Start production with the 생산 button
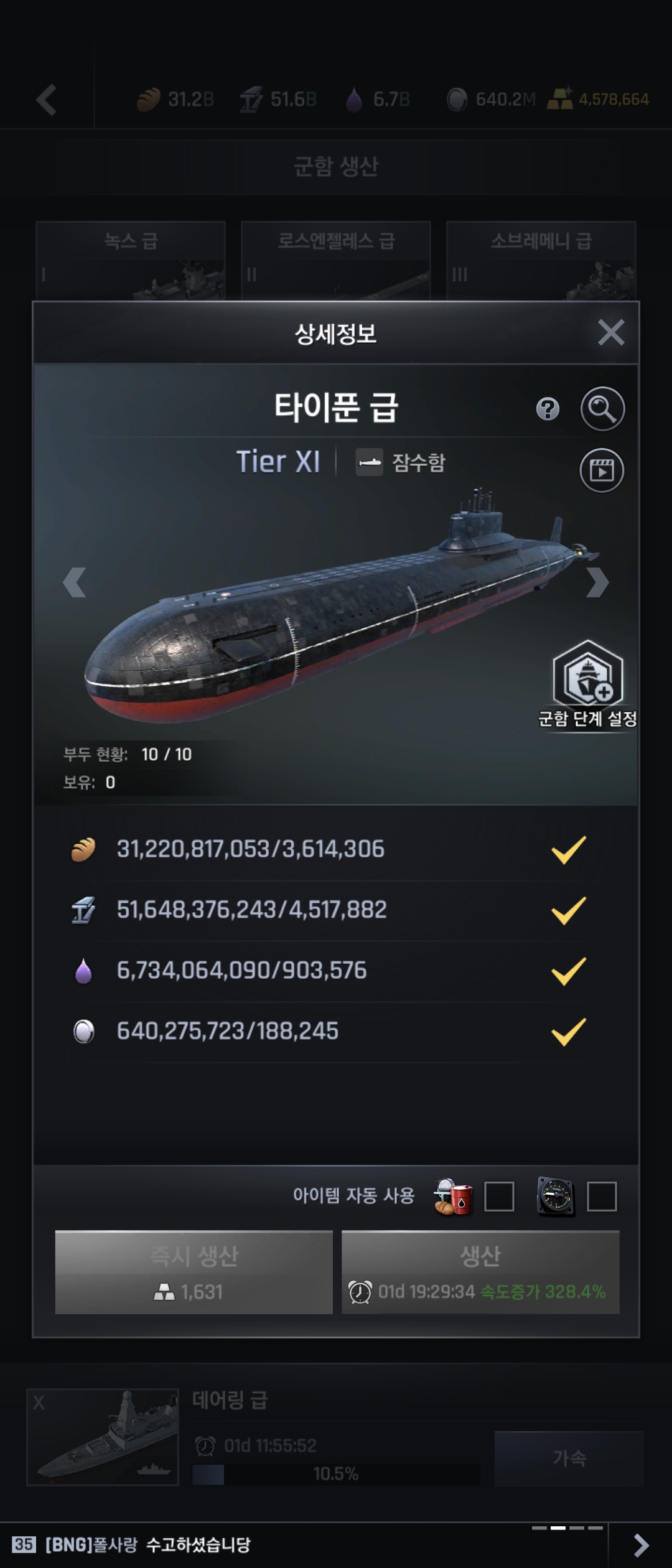The height and width of the screenshot is (1568, 672). pyautogui.click(x=480, y=1272)
